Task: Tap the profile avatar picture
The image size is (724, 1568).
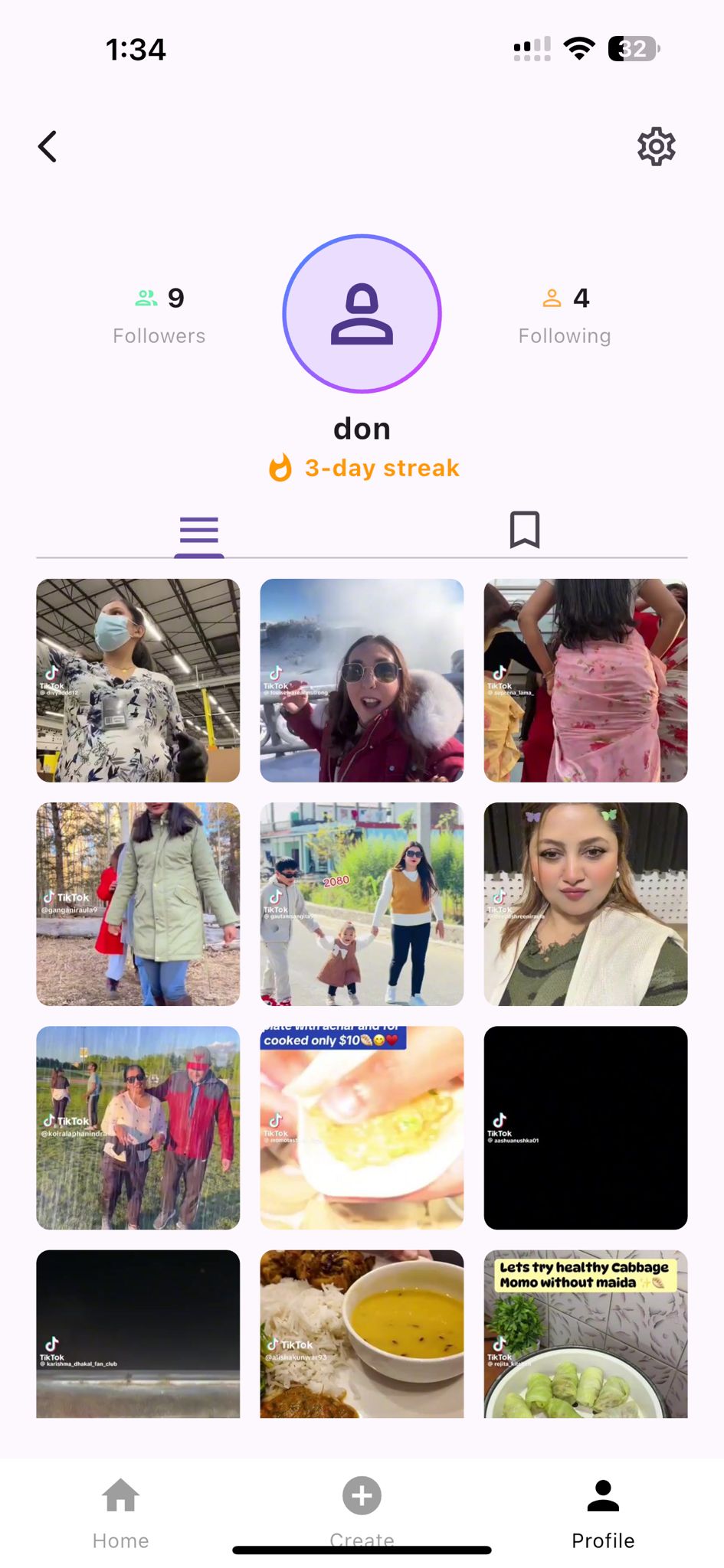Action: pos(362,314)
